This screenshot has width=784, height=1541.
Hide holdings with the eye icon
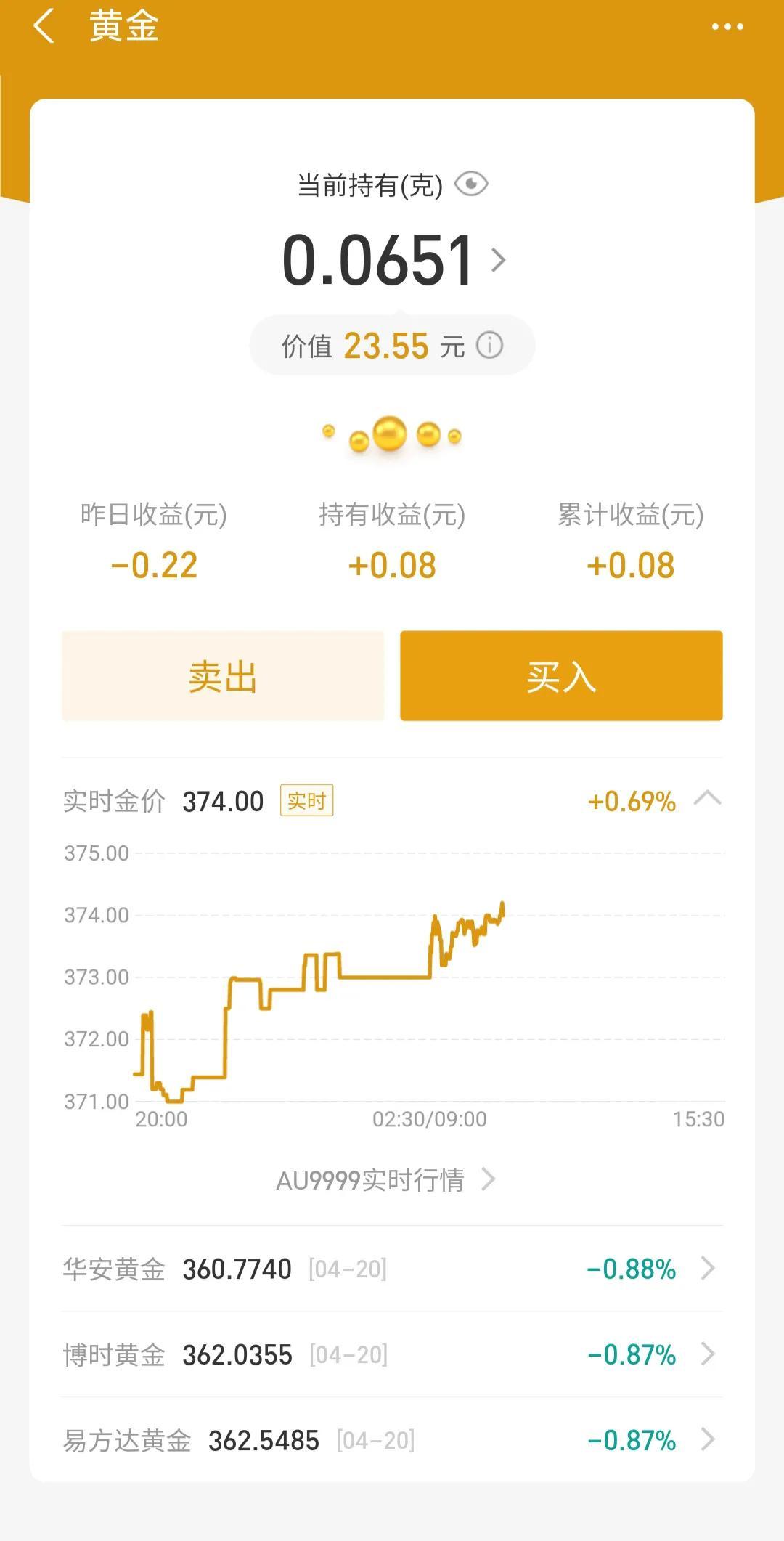click(x=471, y=184)
